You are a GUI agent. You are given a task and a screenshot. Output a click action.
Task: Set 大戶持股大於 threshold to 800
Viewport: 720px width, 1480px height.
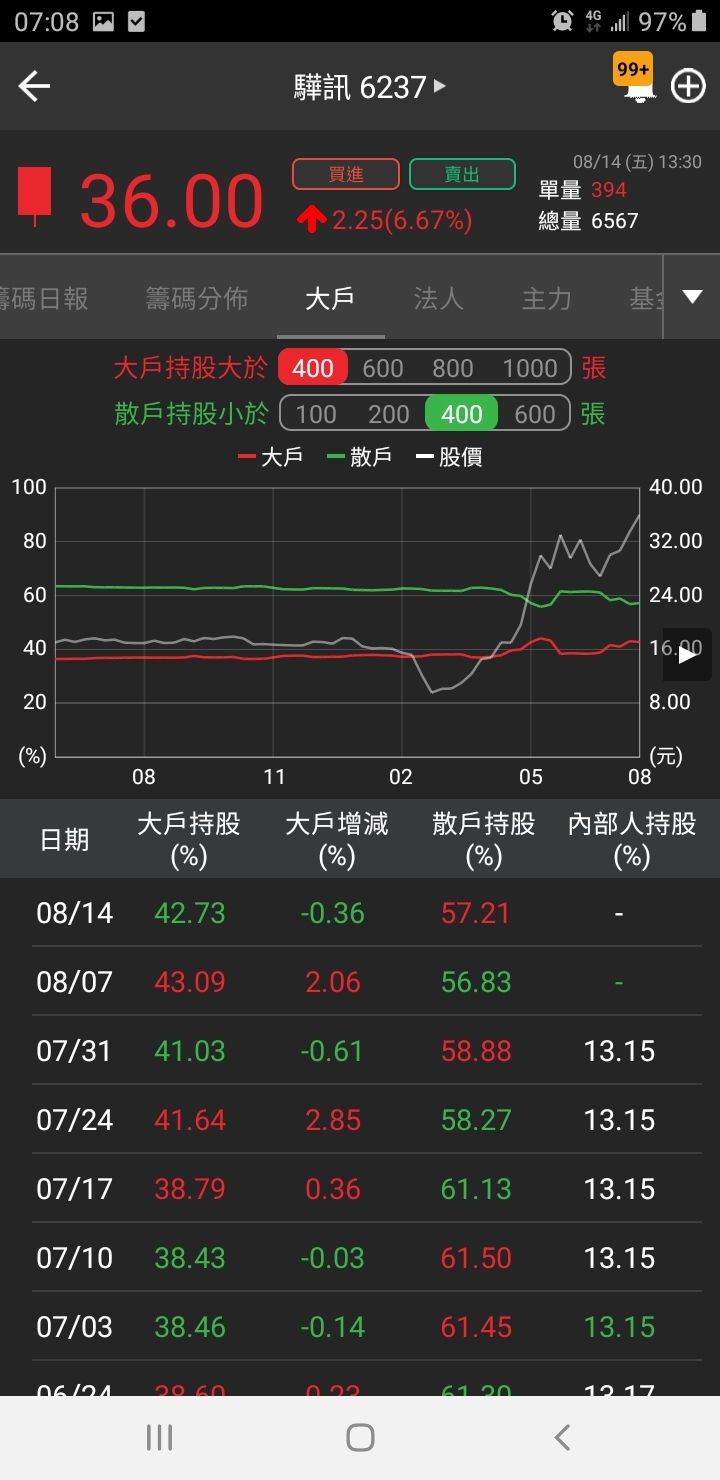tap(453, 368)
